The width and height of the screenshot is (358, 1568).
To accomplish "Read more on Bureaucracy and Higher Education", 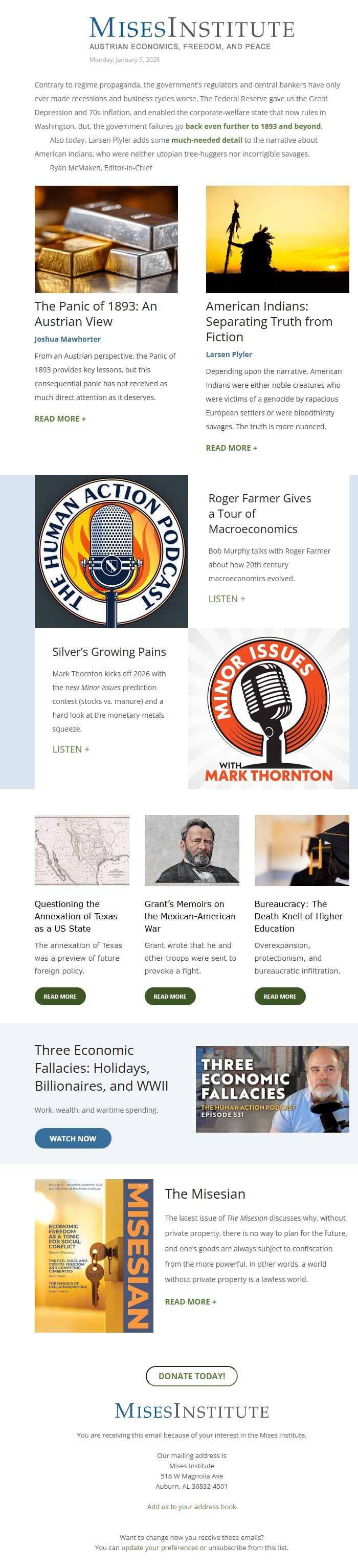I will click(280, 997).
